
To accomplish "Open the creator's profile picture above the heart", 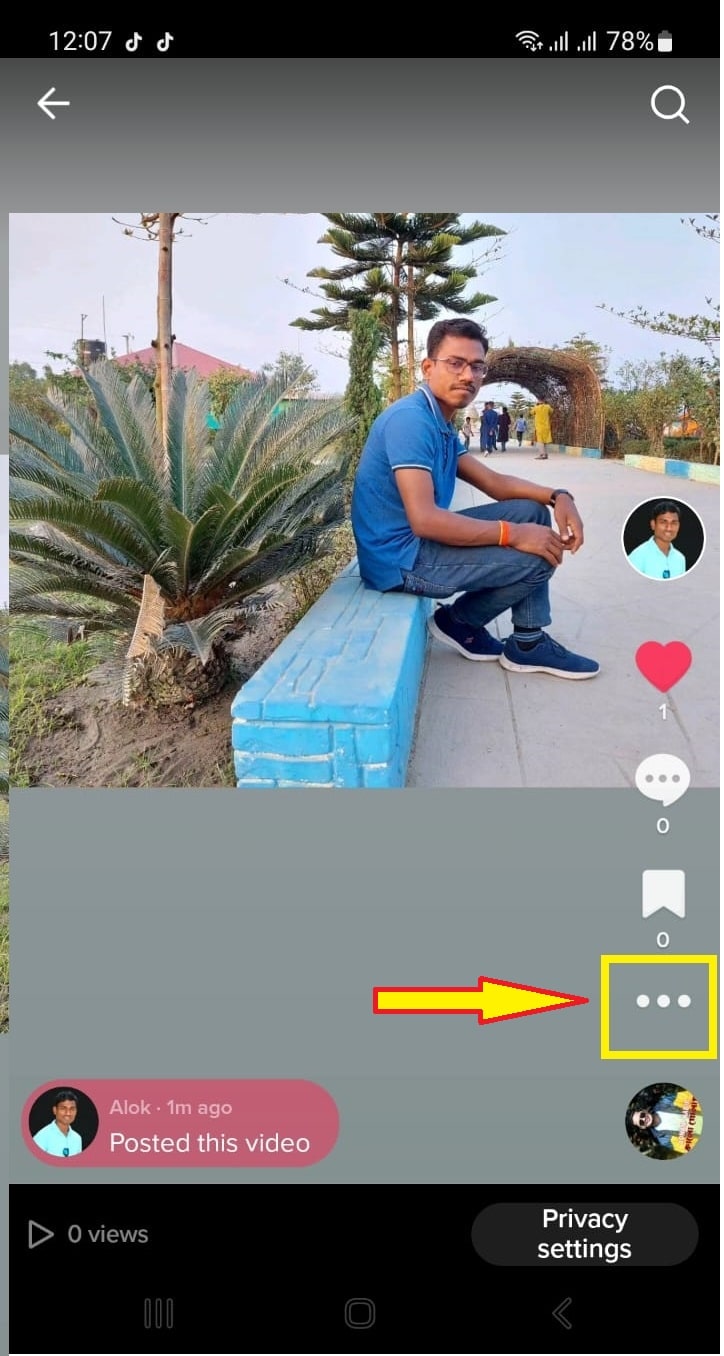I will click(x=663, y=539).
